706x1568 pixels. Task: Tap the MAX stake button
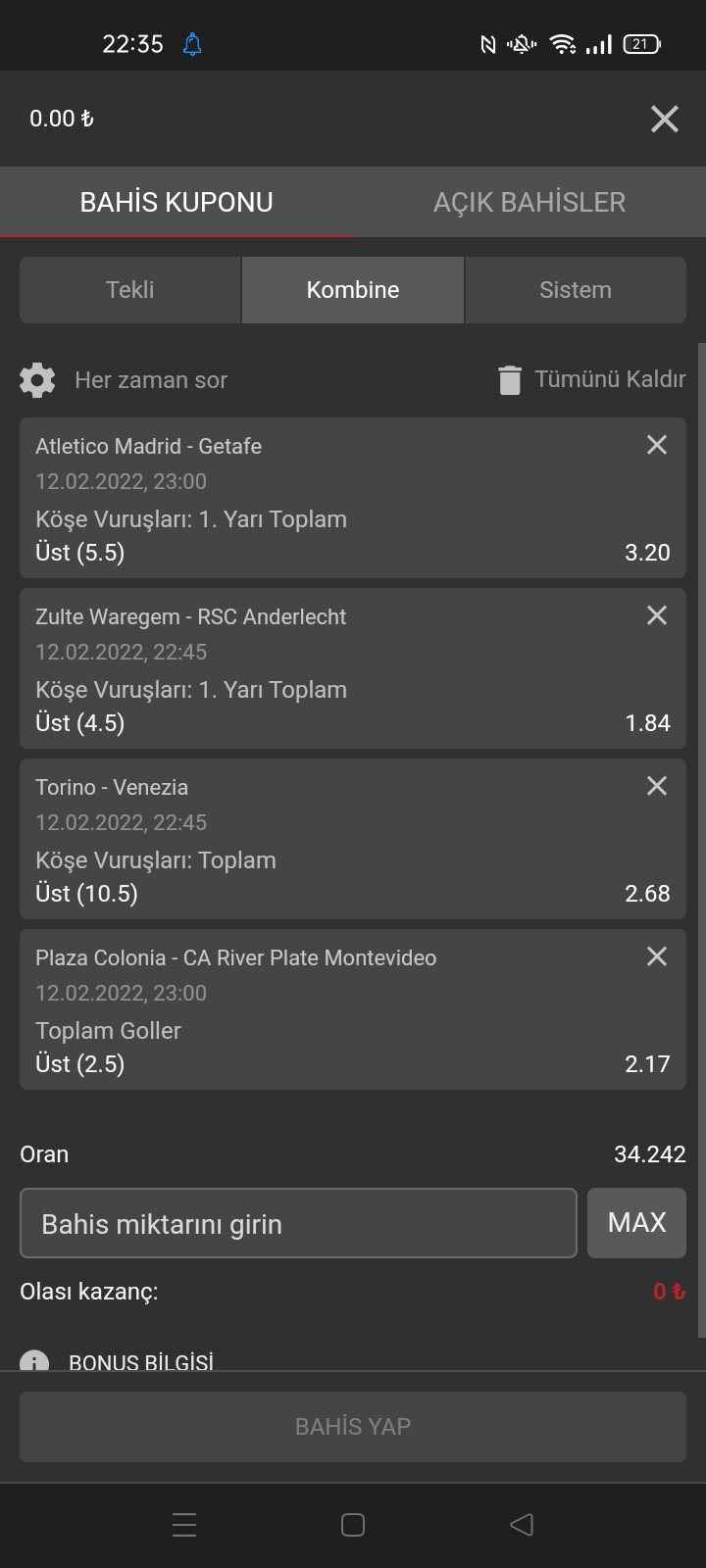tap(636, 1223)
